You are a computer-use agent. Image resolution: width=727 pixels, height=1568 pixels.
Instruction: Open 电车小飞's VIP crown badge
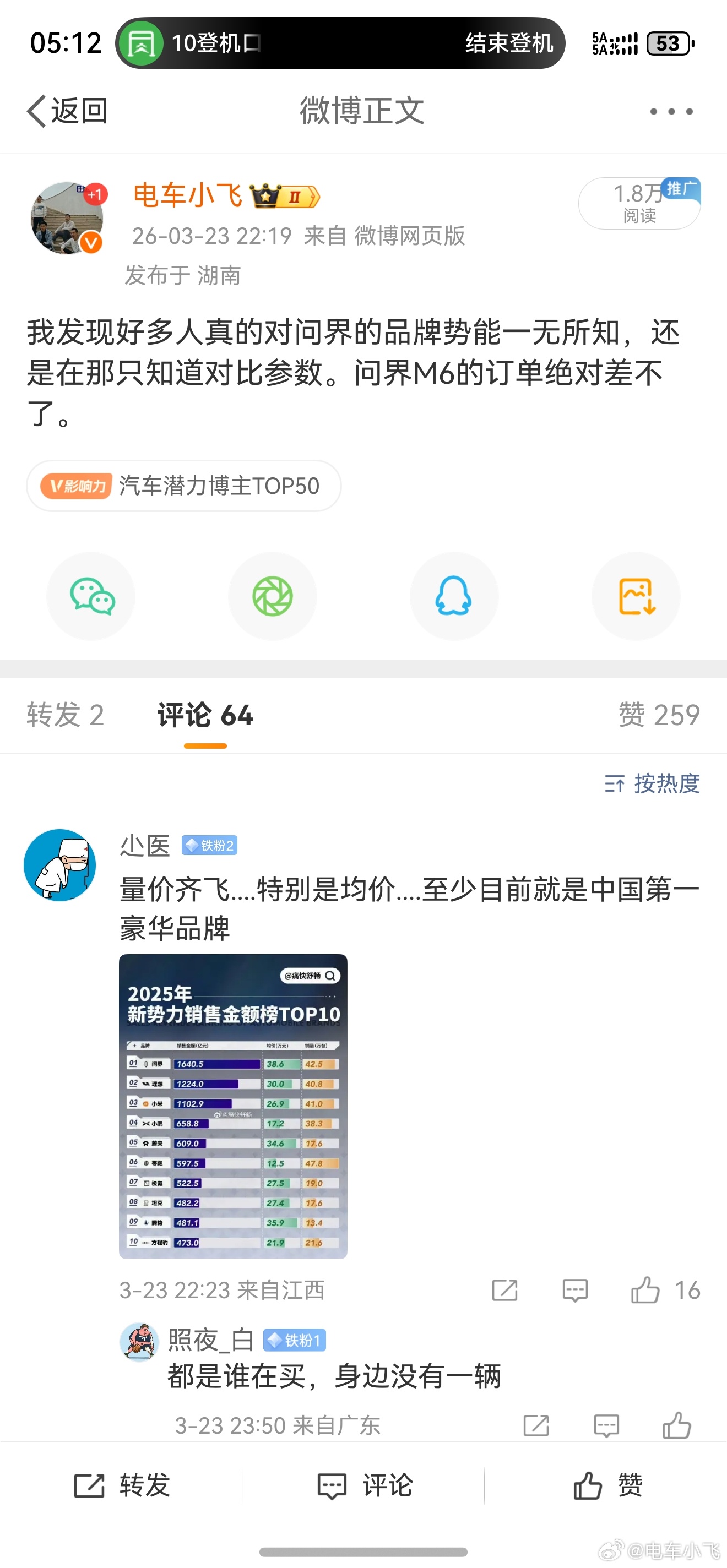(x=284, y=196)
